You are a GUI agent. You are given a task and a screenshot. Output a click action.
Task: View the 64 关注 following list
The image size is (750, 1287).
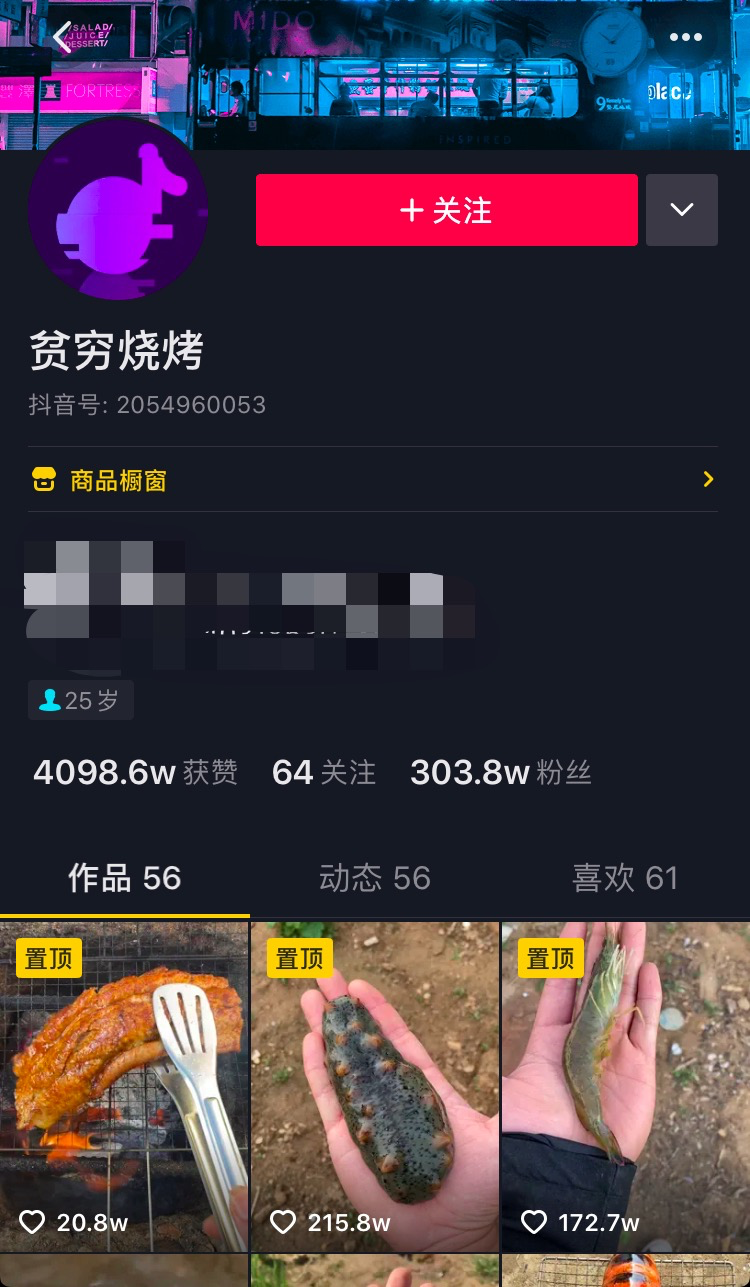[x=323, y=772]
